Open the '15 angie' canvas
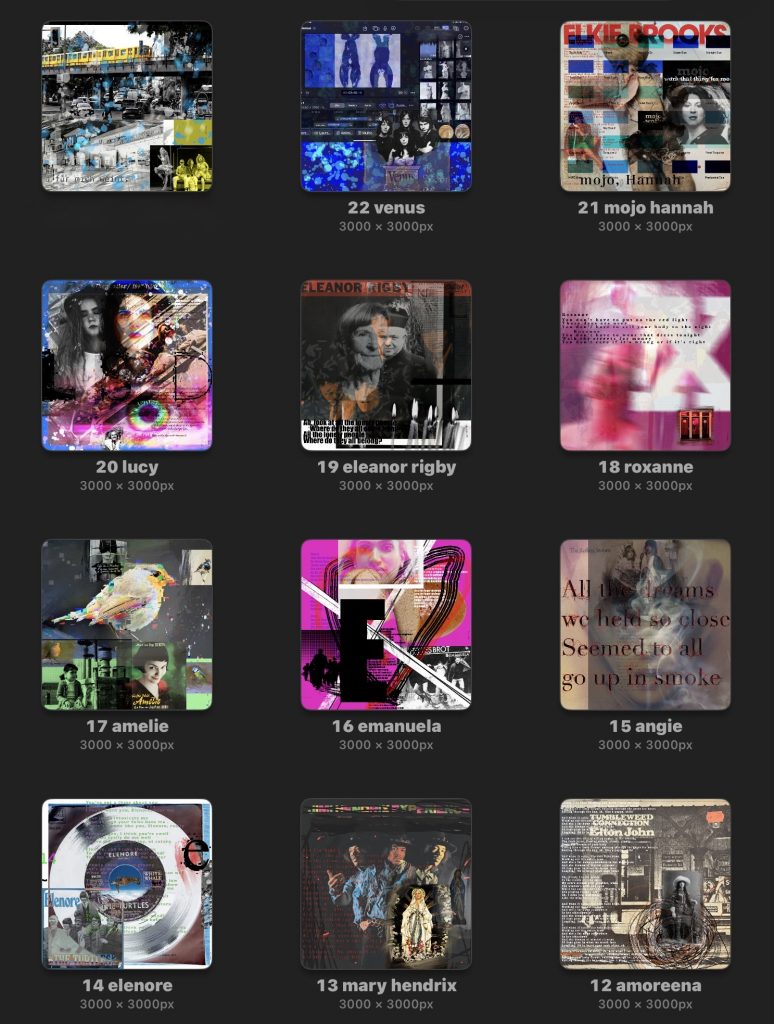 pos(645,624)
